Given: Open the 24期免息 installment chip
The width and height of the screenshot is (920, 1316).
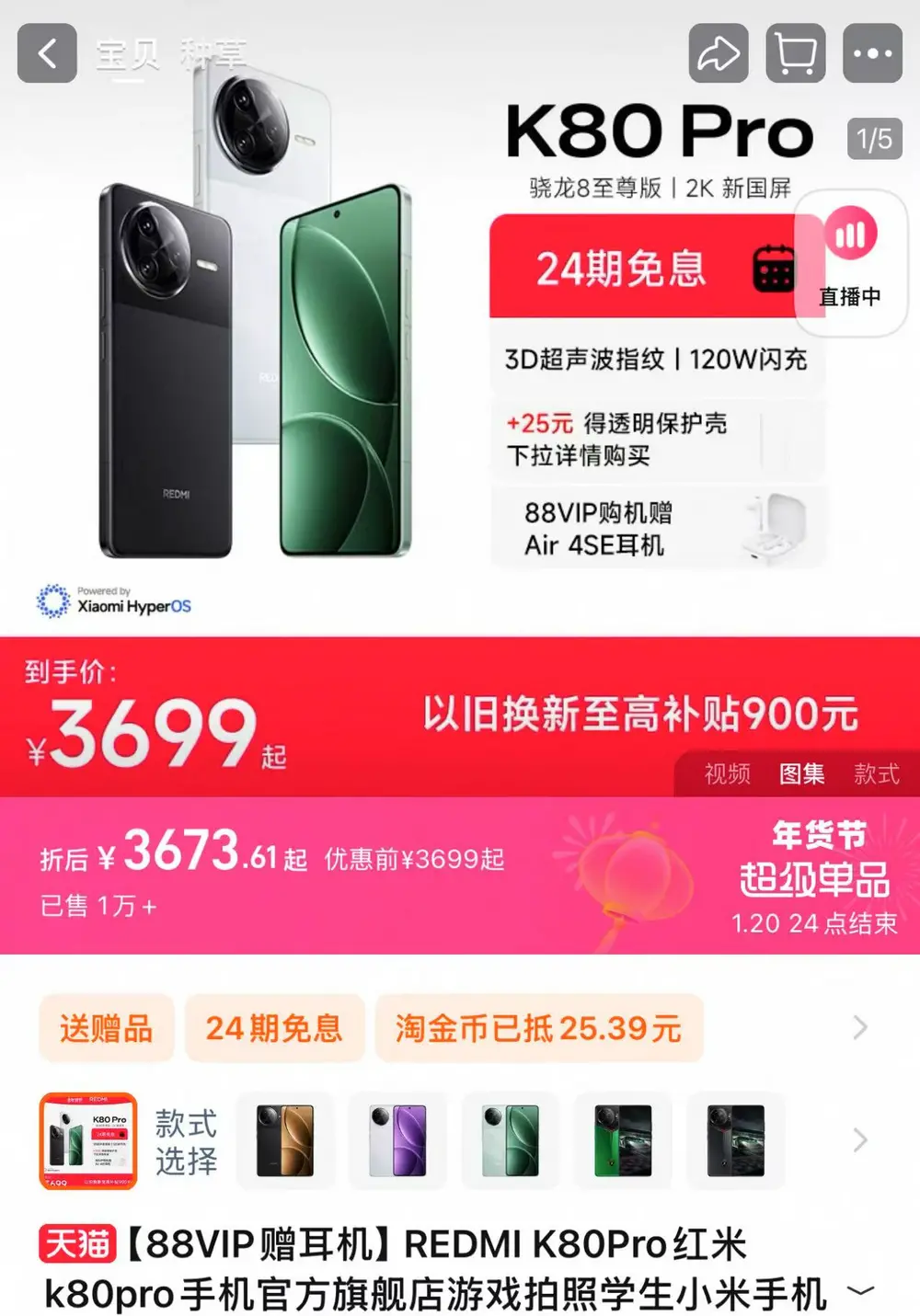Looking at the screenshot, I should coord(274,1028).
